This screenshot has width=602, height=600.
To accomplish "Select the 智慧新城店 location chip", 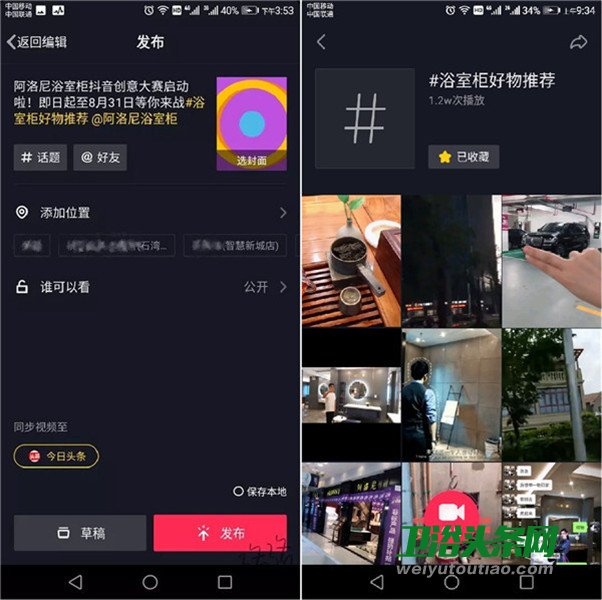I will pyautogui.click(x=234, y=244).
